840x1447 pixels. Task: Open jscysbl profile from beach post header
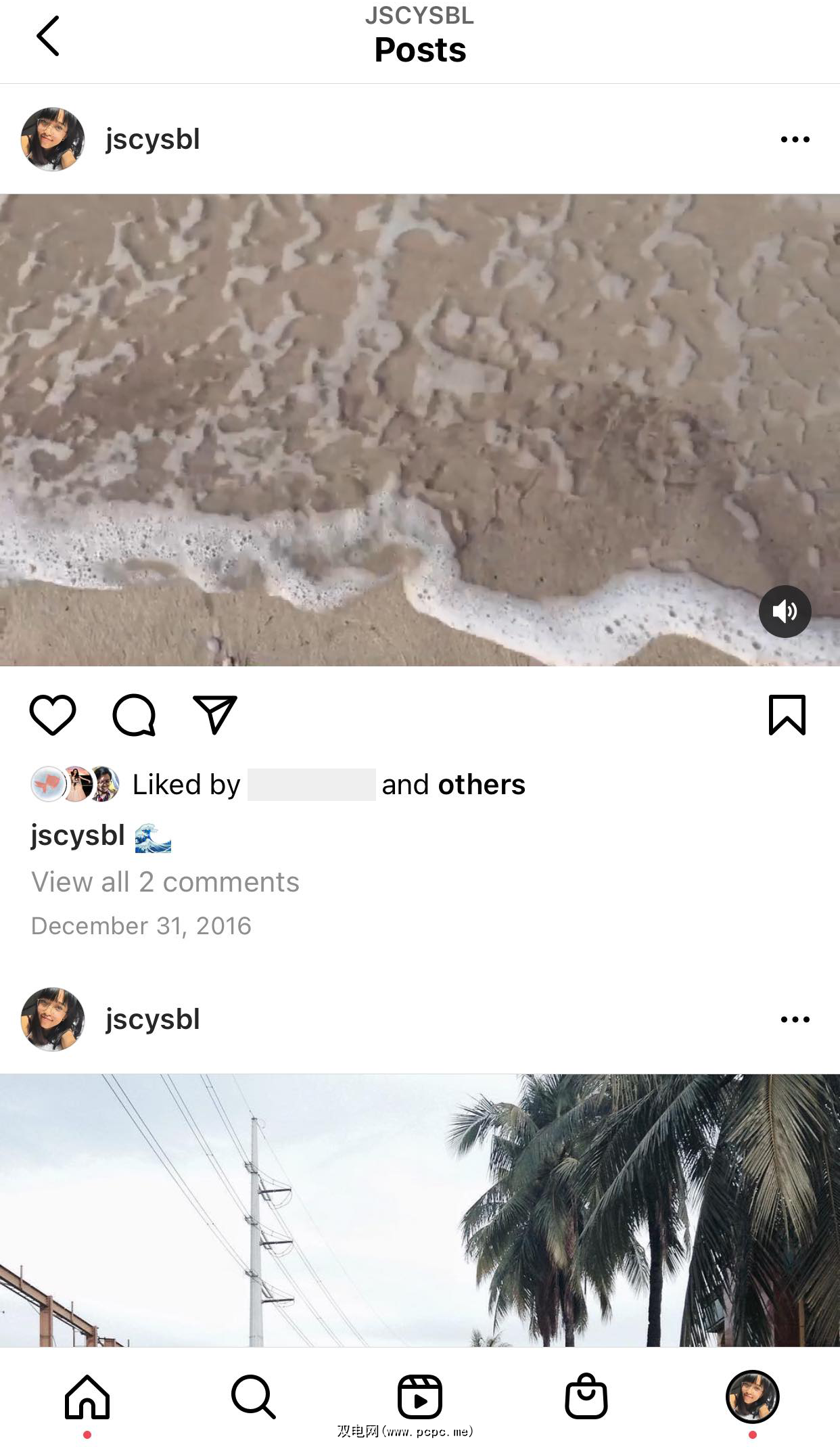click(x=152, y=139)
